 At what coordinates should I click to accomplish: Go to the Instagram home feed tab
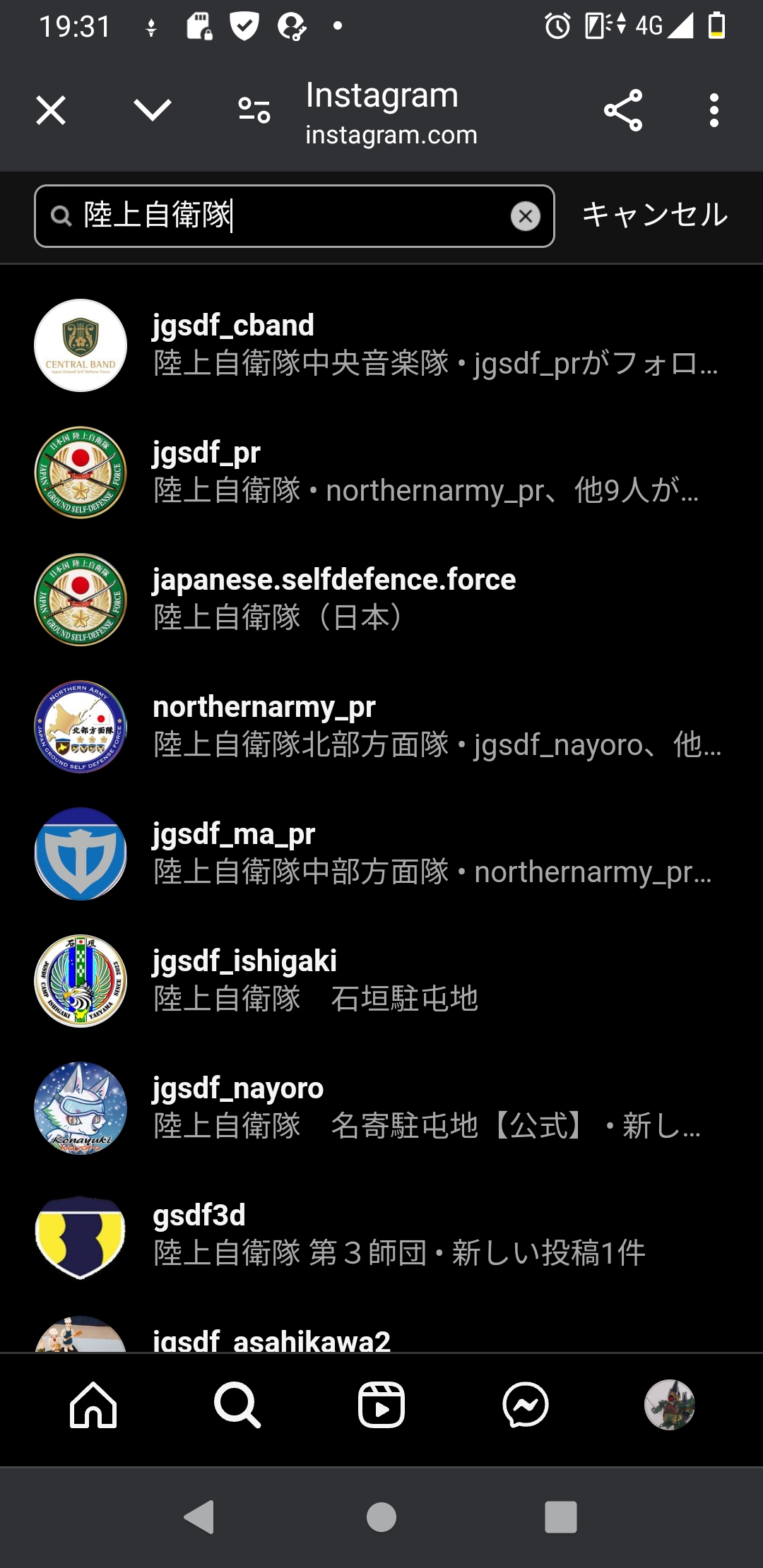coord(93,1405)
